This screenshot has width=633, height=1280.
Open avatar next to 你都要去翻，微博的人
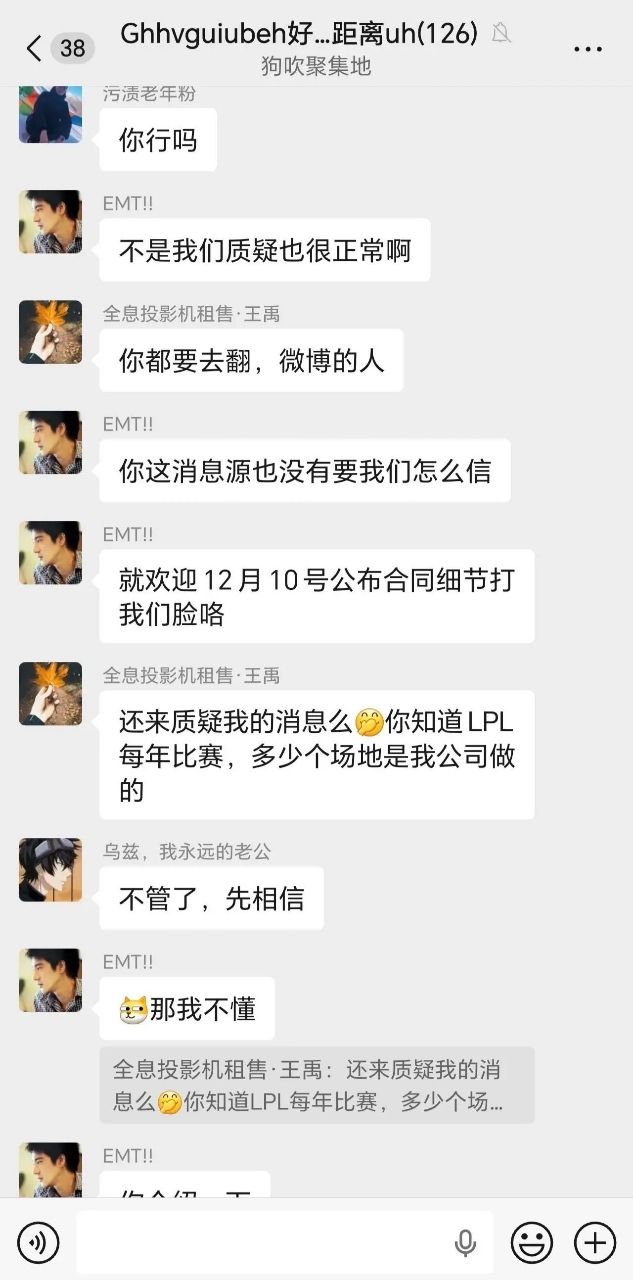point(50,331)
